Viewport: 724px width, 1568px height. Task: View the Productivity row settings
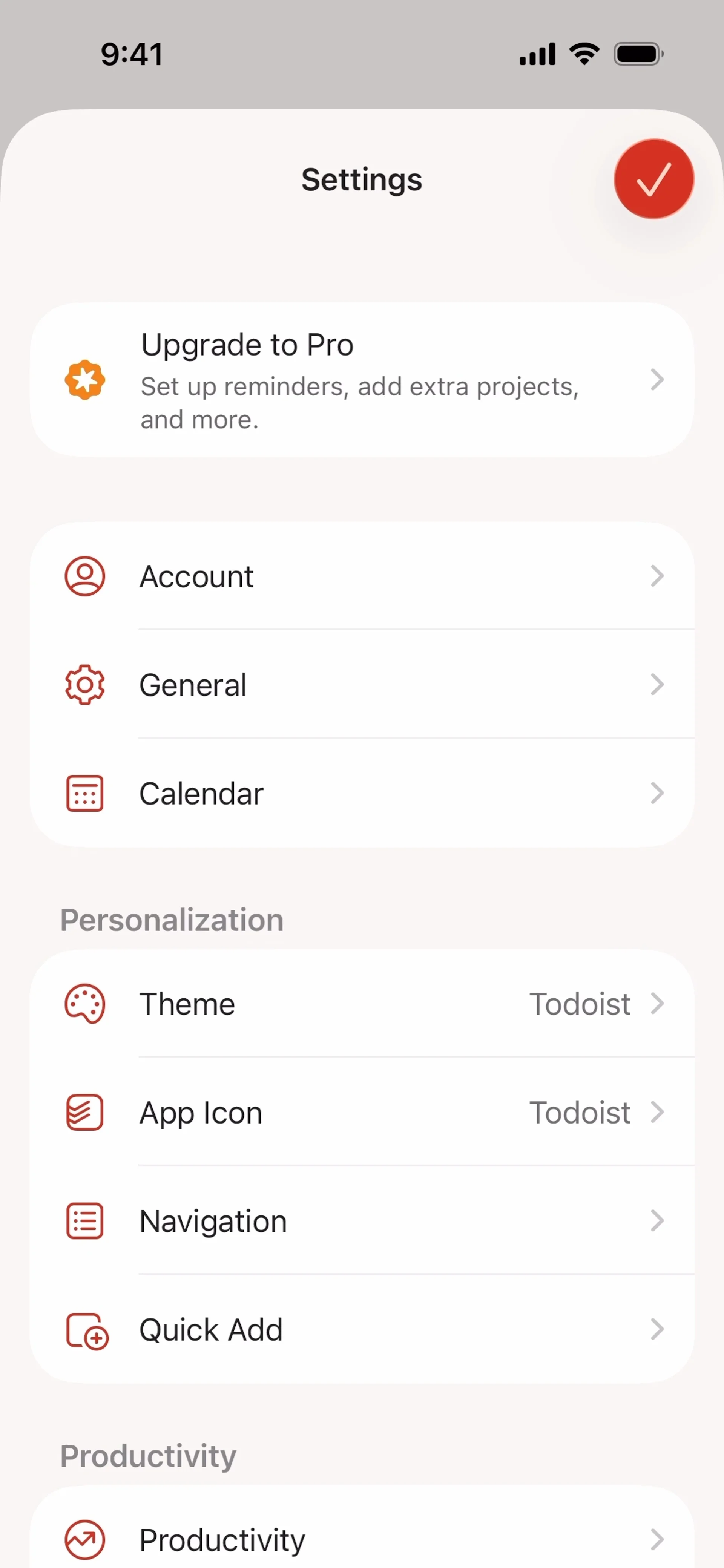pyautogui.click(x=362, y=1539)
